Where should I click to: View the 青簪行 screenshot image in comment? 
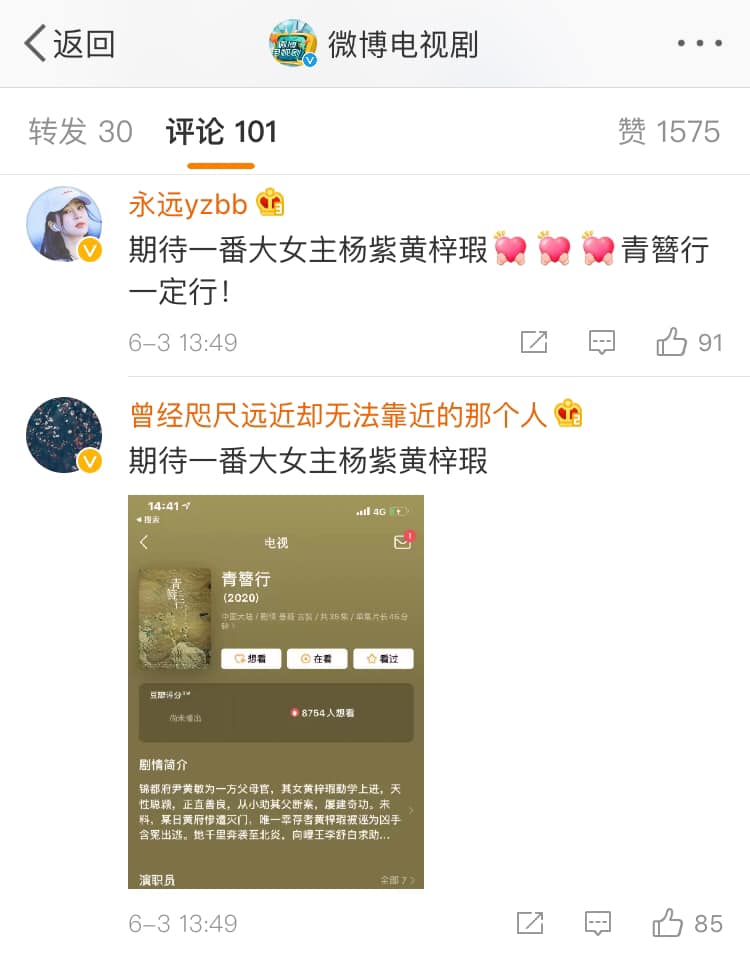(x=276, y=691)
